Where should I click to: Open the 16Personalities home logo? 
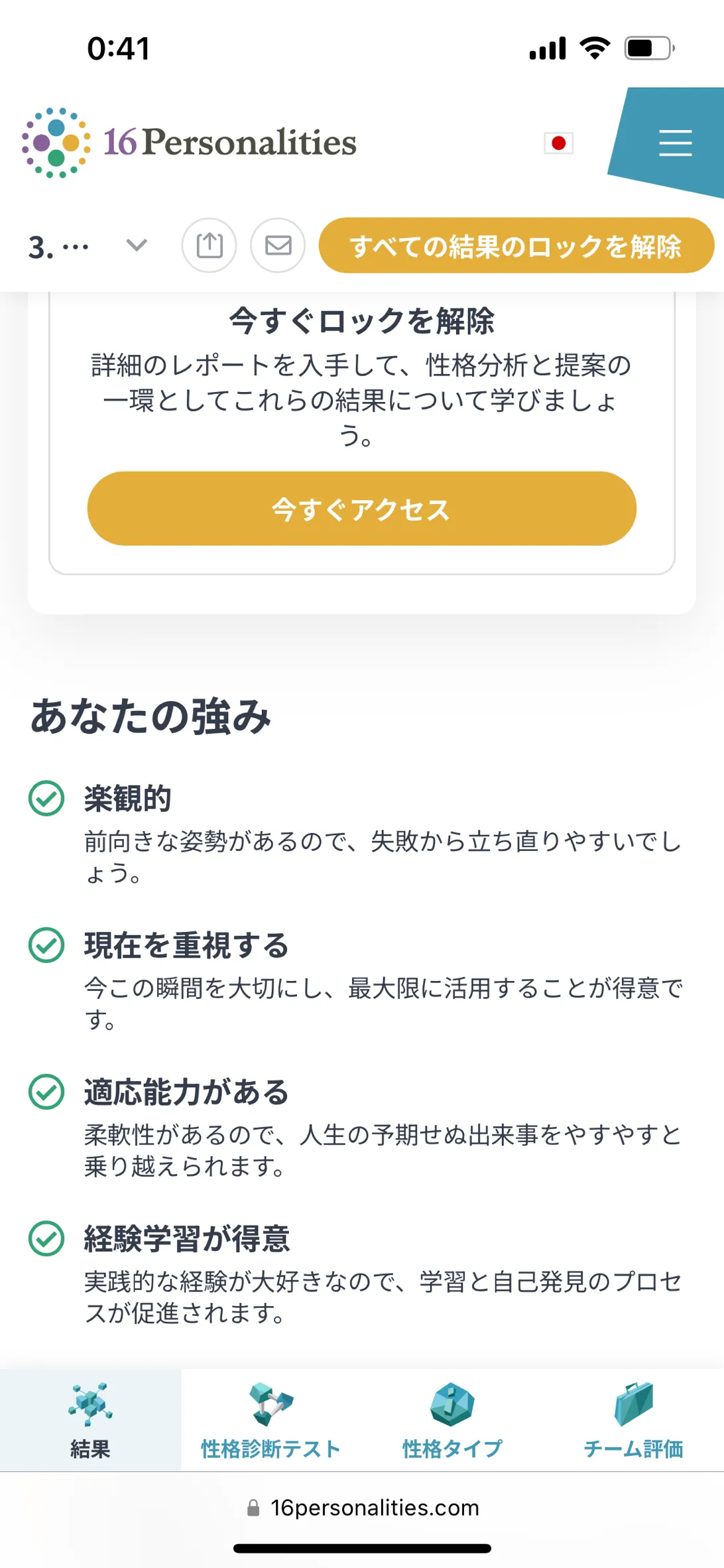point(189,143)
